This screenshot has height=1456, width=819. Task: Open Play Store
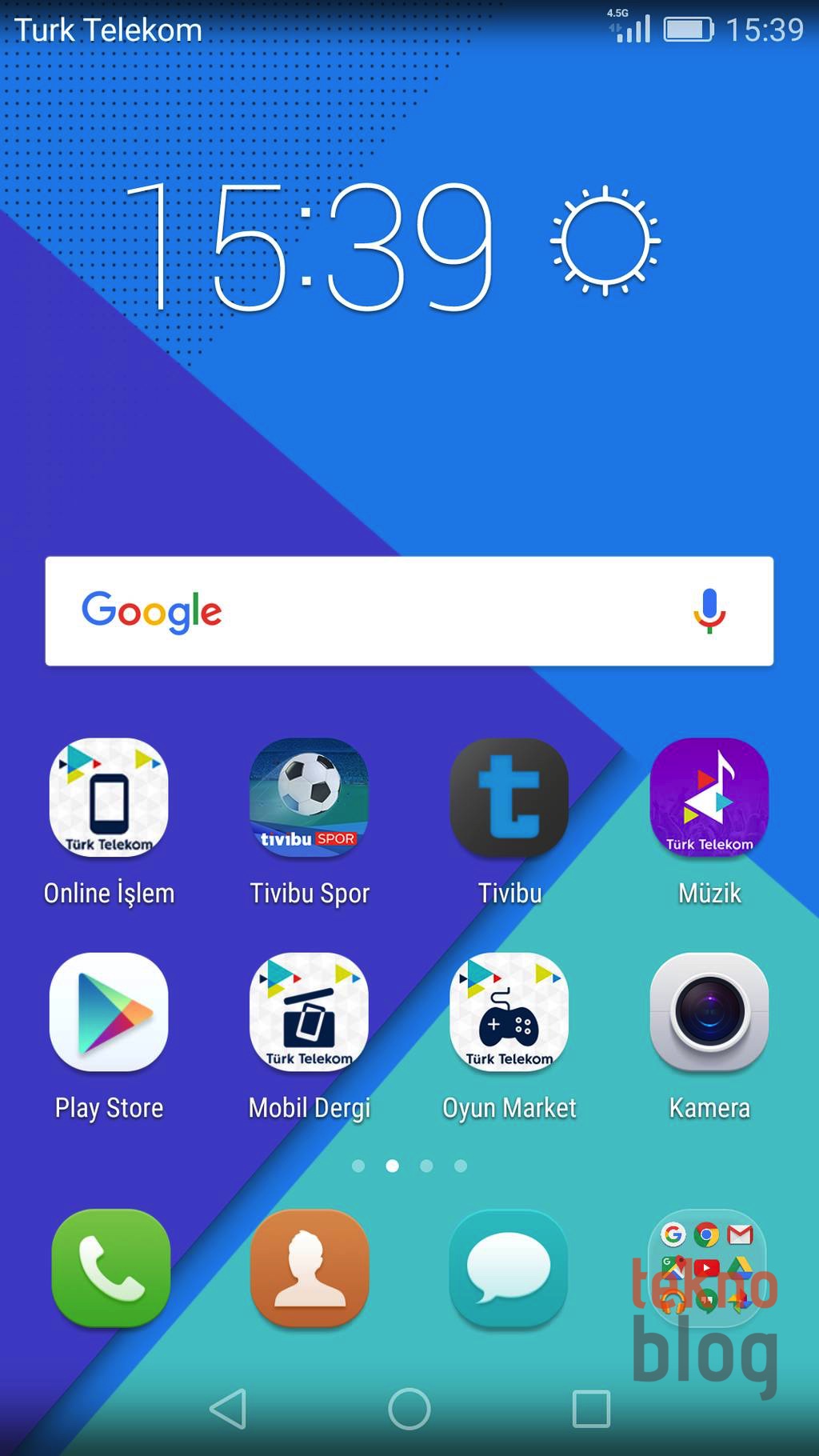pos(109,1013)
